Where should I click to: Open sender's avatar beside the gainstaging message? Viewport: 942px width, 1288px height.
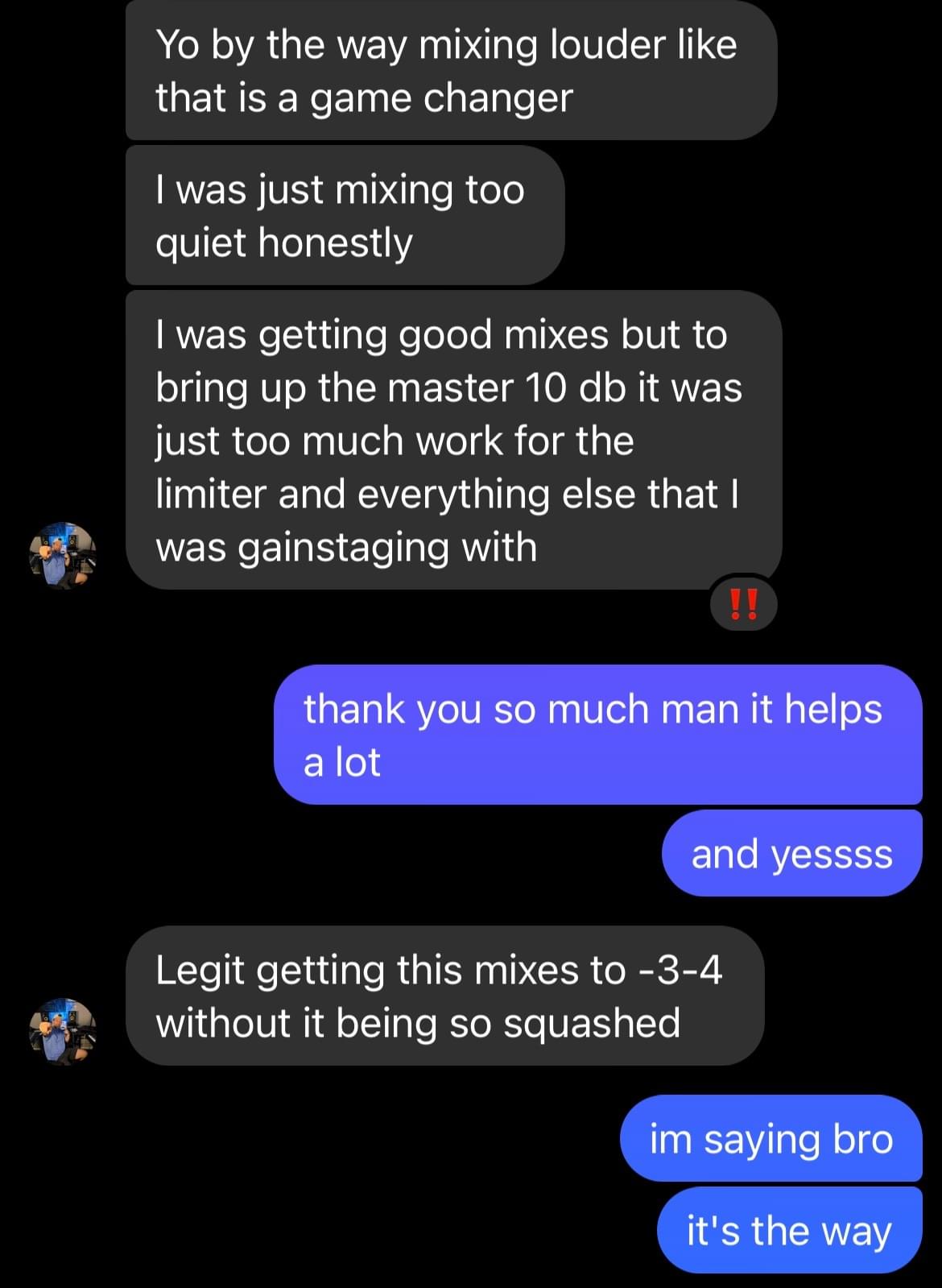tap(63, 555)
